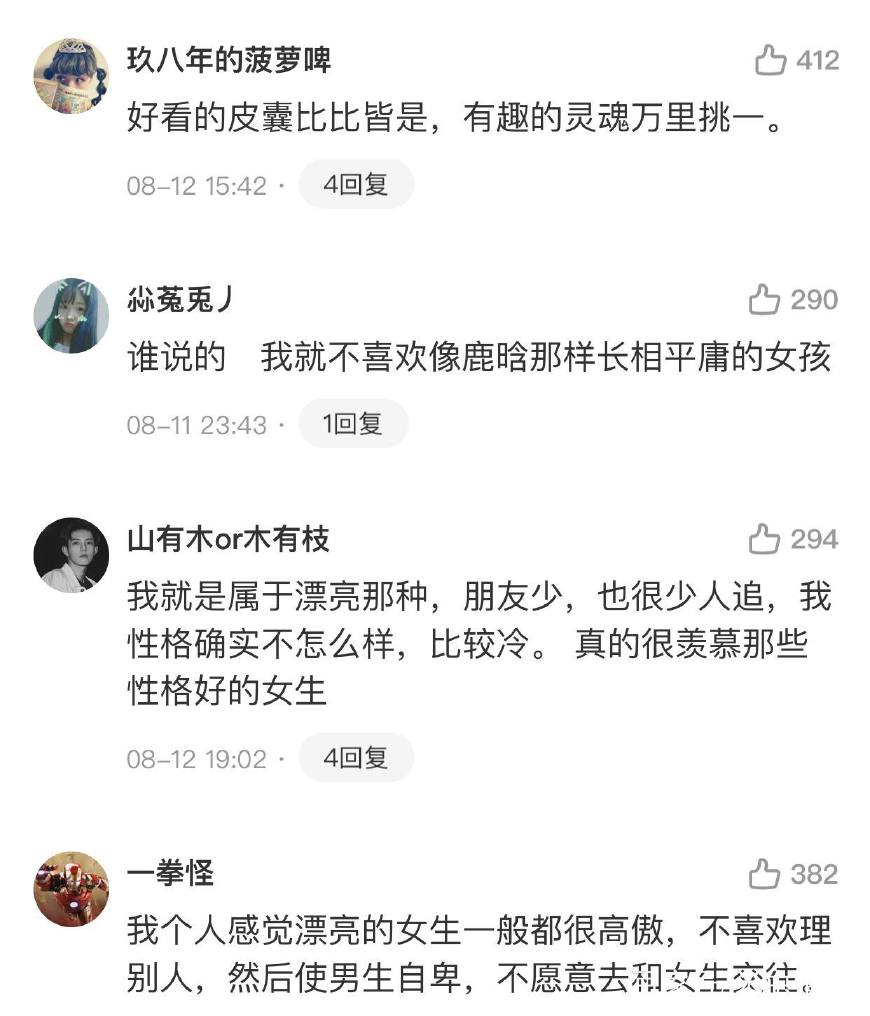
Task: Visit 山有木or木有枝's profile via avatar
Action: 71,555
